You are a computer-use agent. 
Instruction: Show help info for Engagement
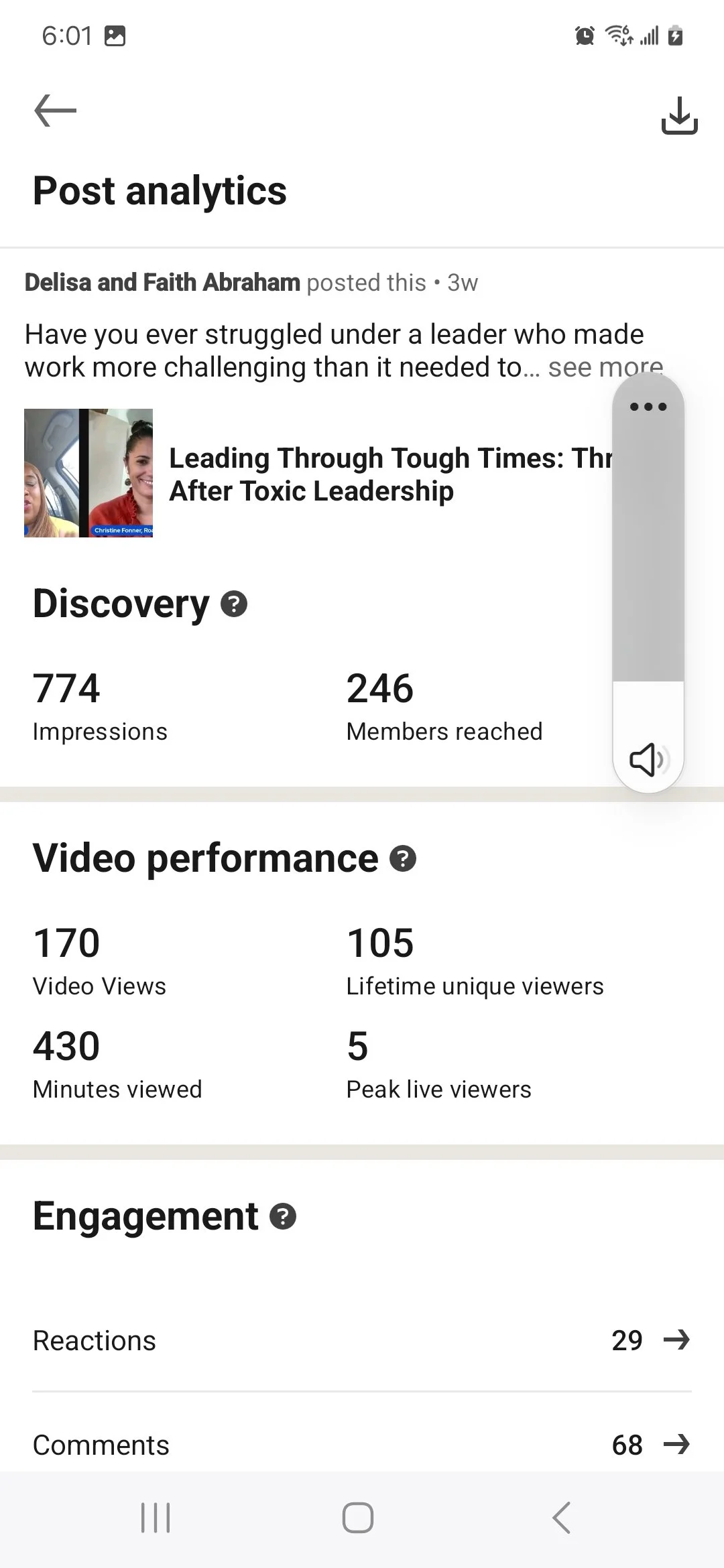283,1216
